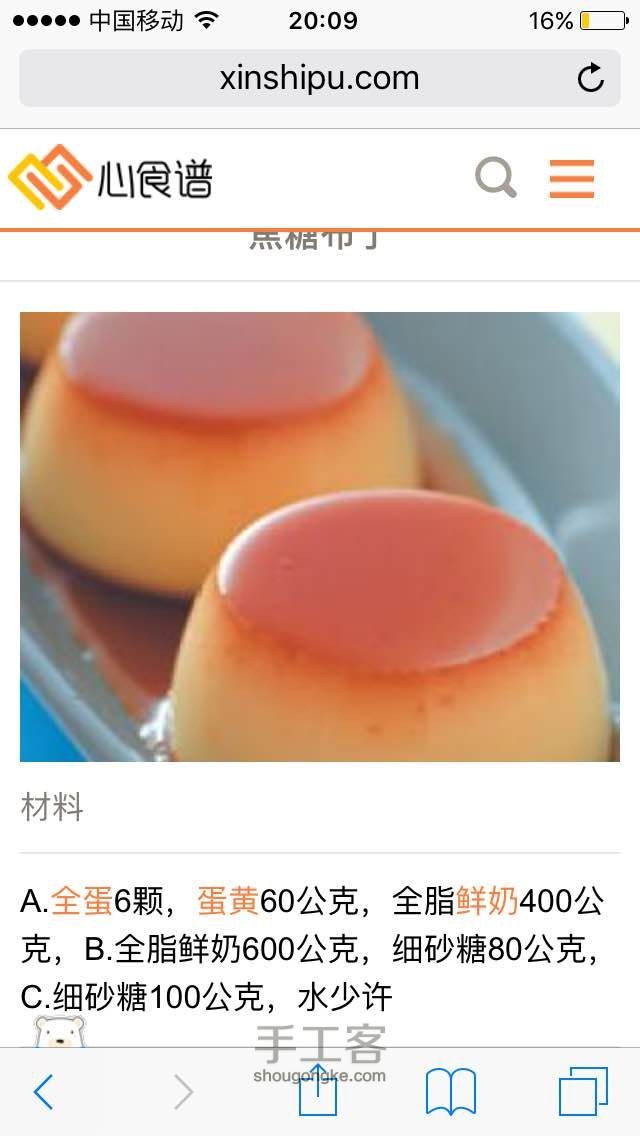Show all open browser tabs
Screen dimensions: 640x1136
click(x=583, y=1091)
